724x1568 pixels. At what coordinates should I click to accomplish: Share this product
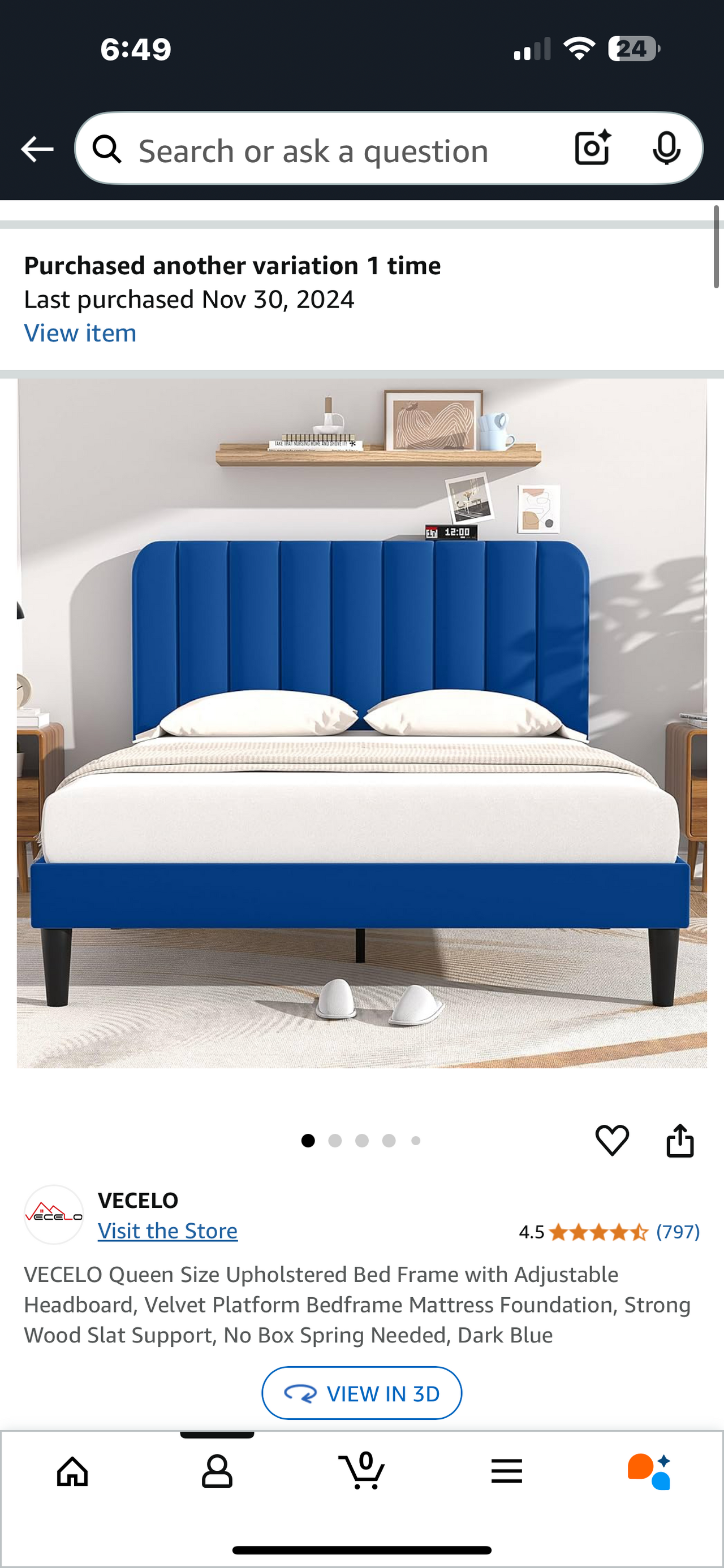click(x=679, y=1140)
